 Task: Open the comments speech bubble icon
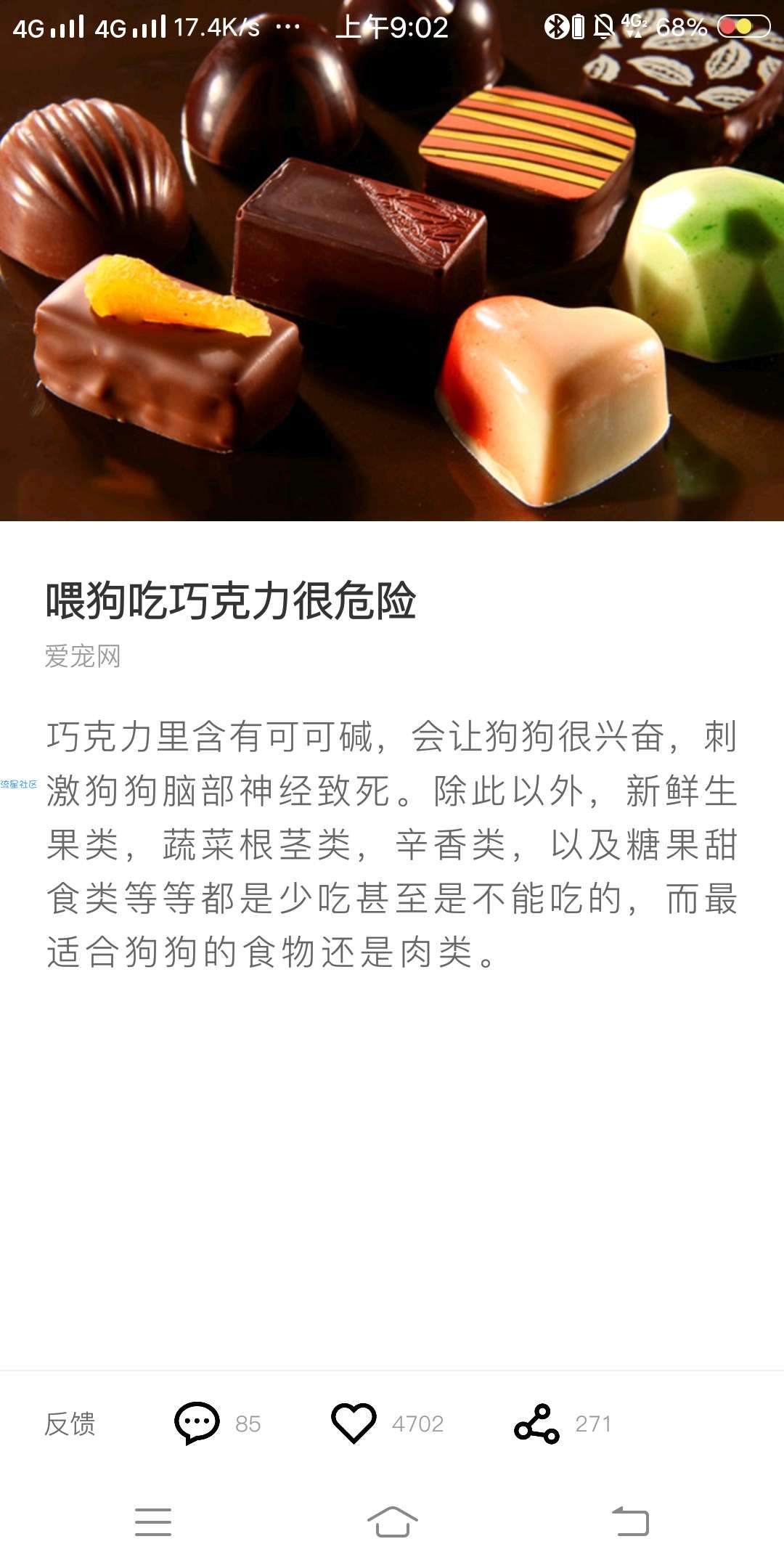coord(197,1423)
